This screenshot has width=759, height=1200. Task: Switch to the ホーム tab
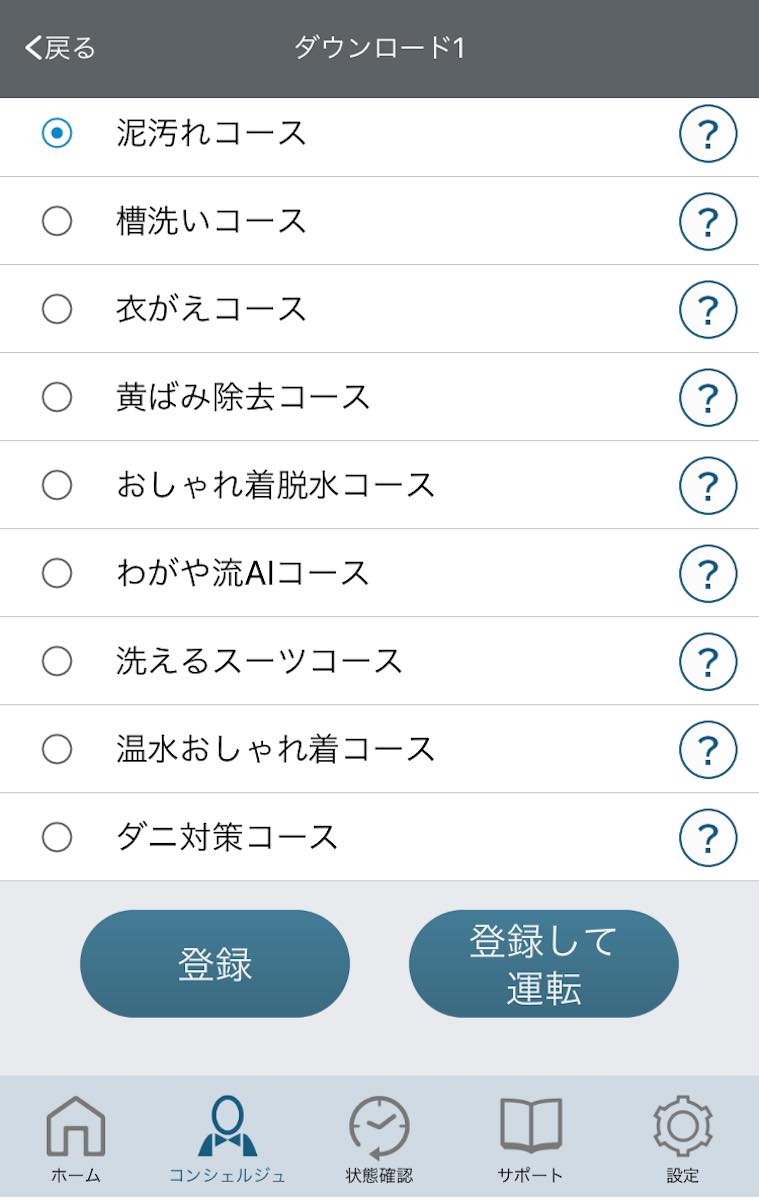[76, 1138]
